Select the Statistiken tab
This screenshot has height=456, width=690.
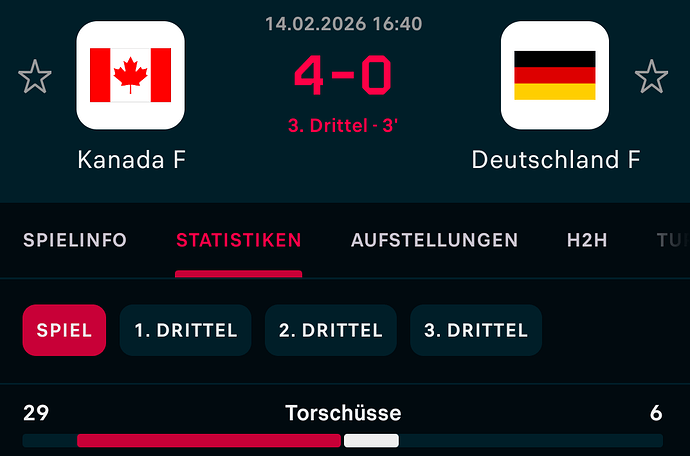coord(238,240)
